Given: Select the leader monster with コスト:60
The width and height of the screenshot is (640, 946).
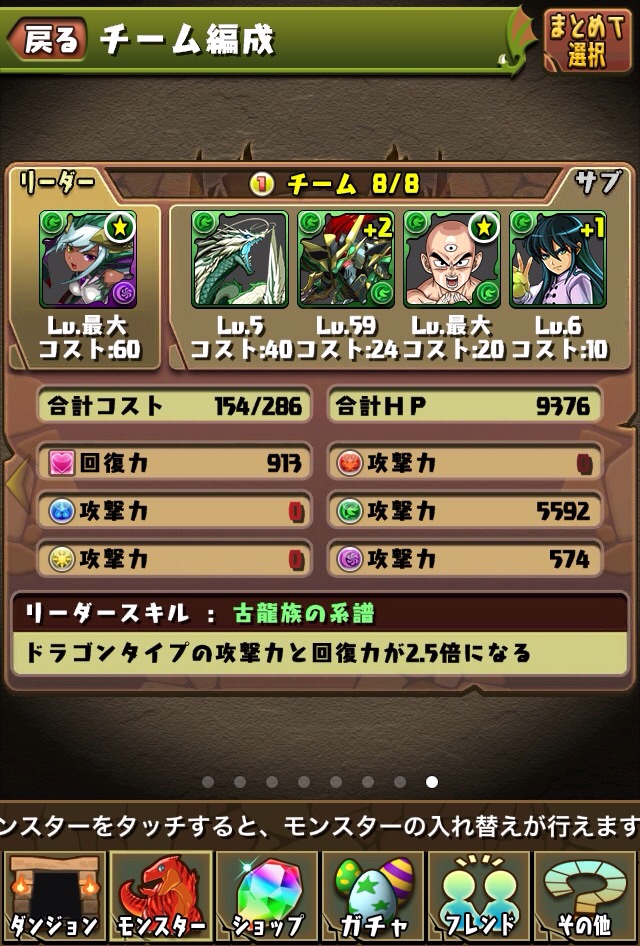Looking at the screenshot, I should click(x=88, y=258).
